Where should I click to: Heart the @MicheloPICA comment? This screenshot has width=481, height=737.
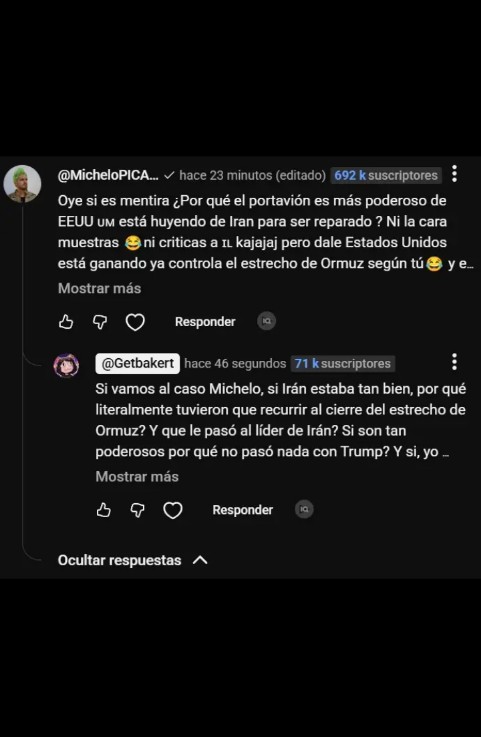135,322
